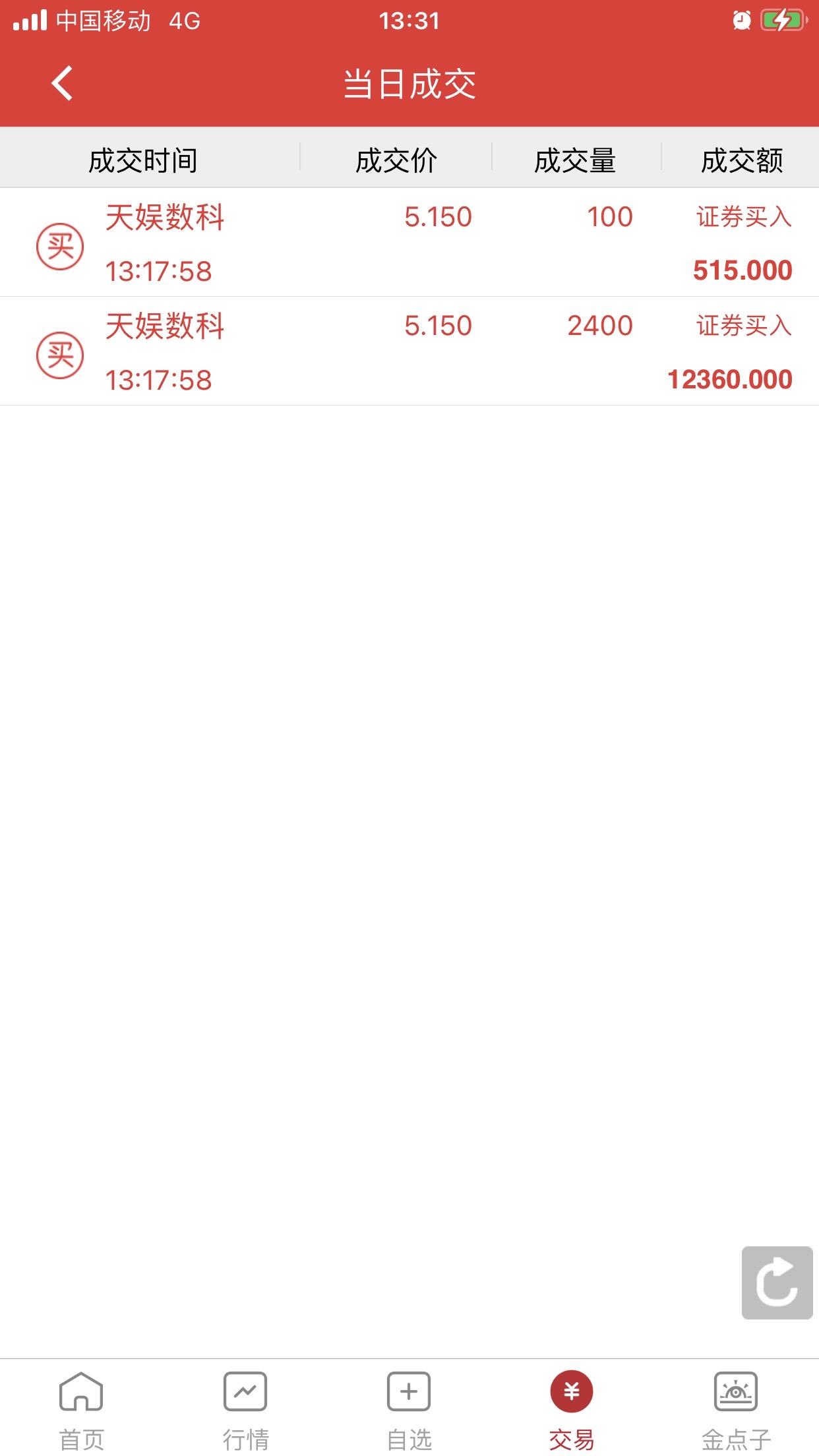The height and width of the screenshot is (1456, 819).
Task: Open the 天娱数科 trade with 2400 shares
Action: pos(409,351)
